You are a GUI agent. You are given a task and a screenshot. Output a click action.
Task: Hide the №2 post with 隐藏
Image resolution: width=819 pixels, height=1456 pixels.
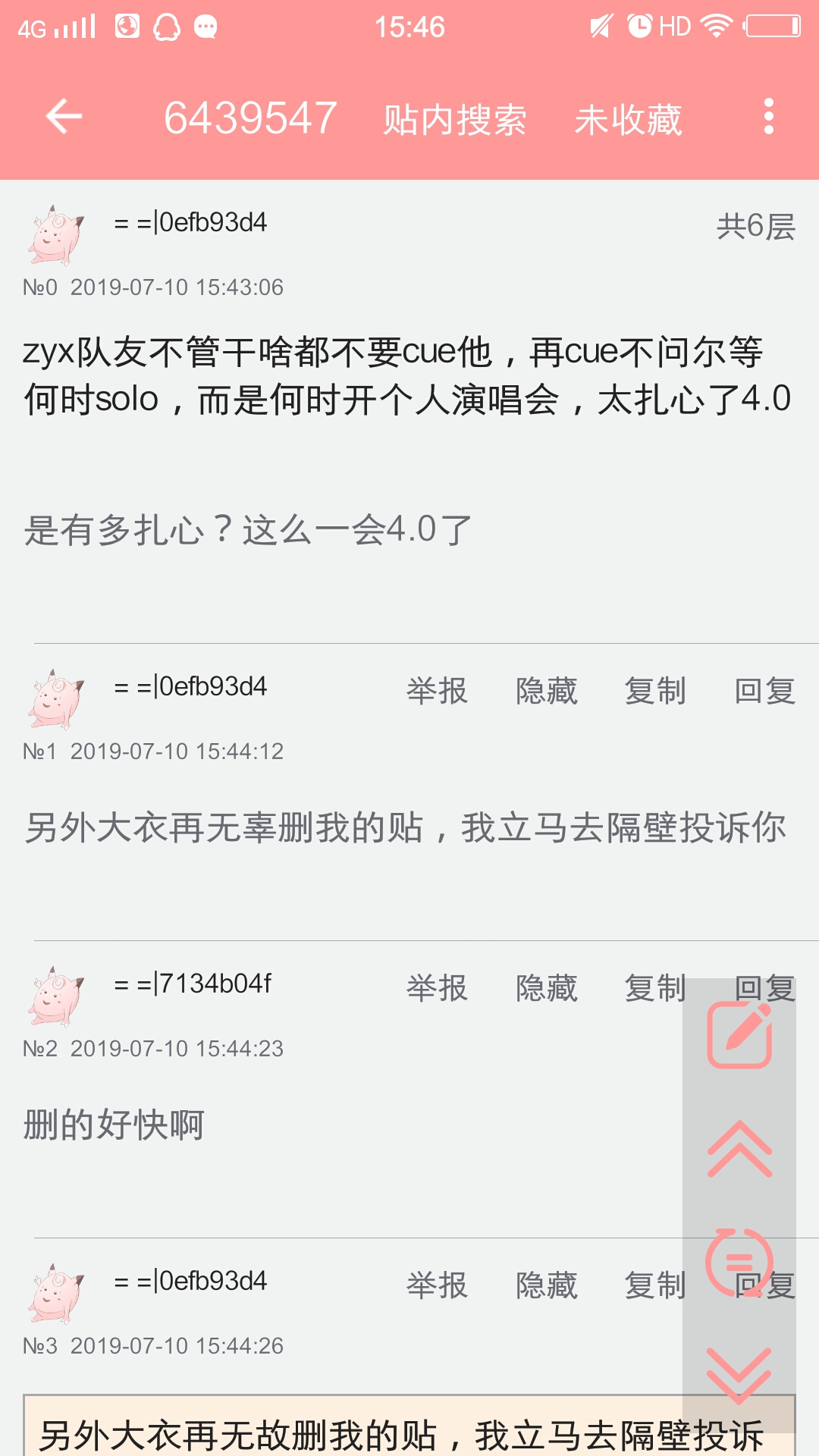[x=546, y=987]
